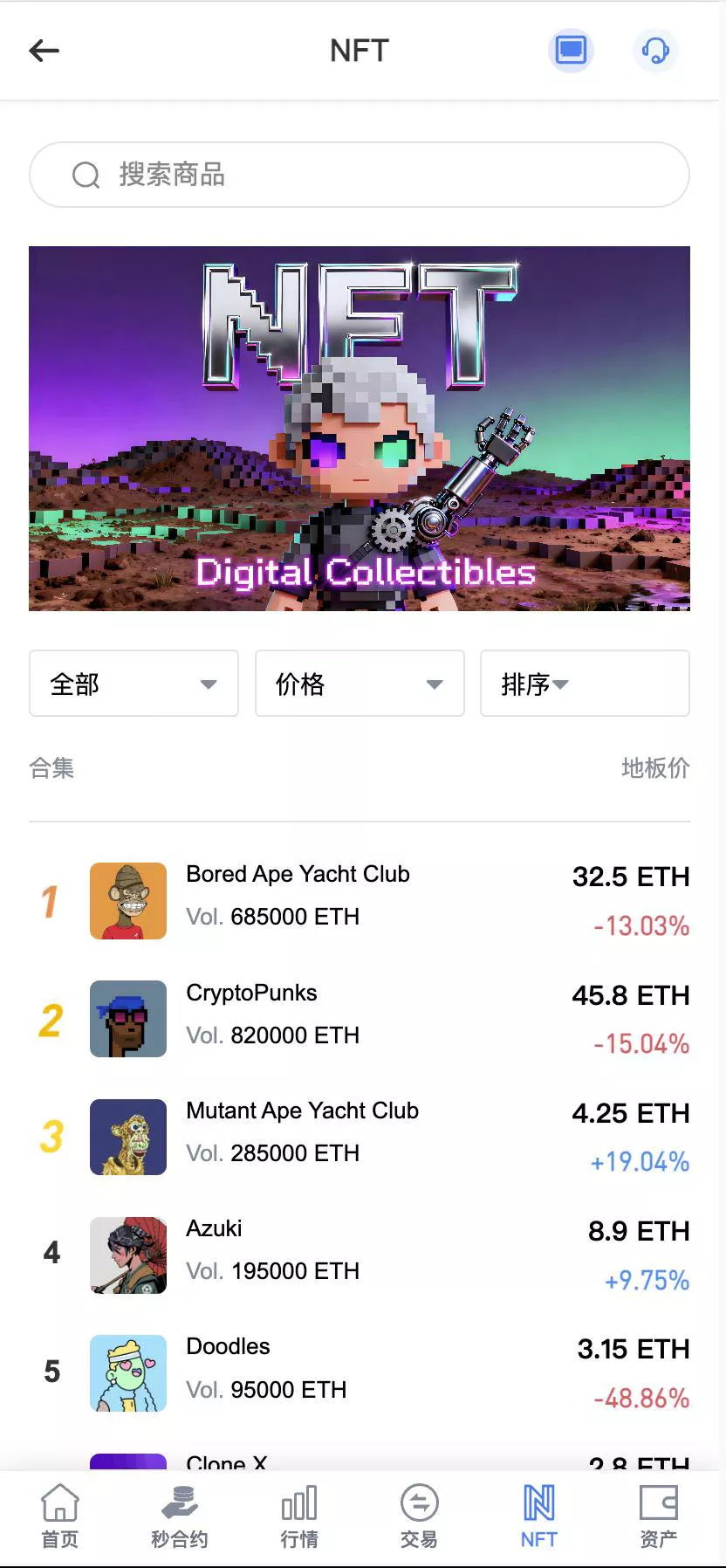Screen dimensions: 726x1568
Task: Contact customer support via headset icon
Action: [654, 50]
